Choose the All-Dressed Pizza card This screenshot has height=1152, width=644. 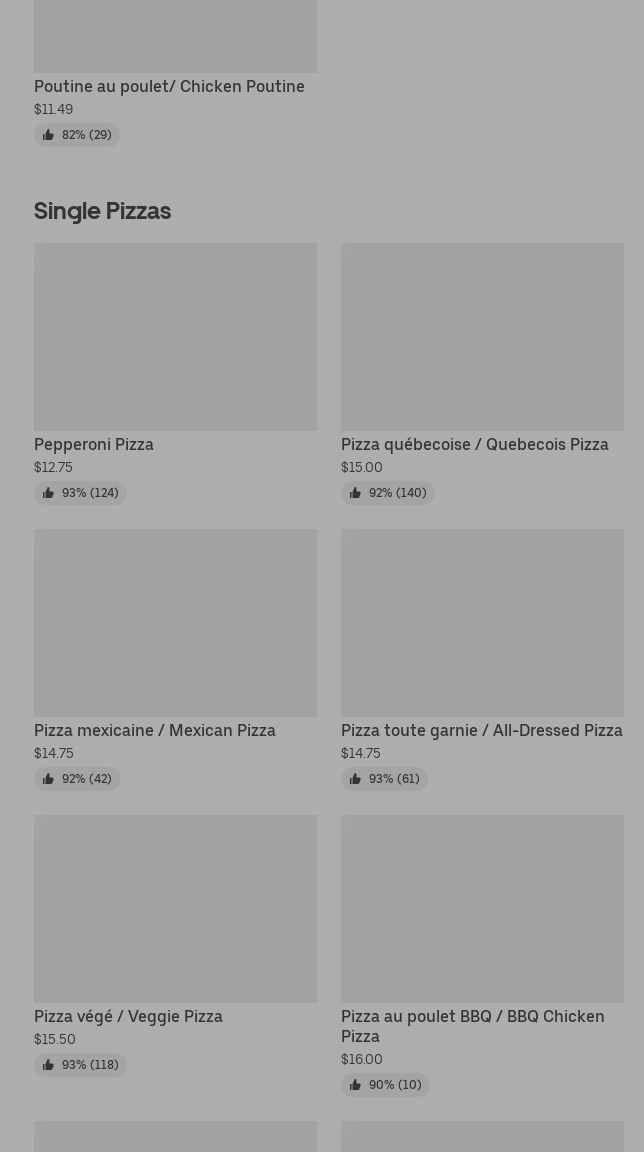(482, 625)
